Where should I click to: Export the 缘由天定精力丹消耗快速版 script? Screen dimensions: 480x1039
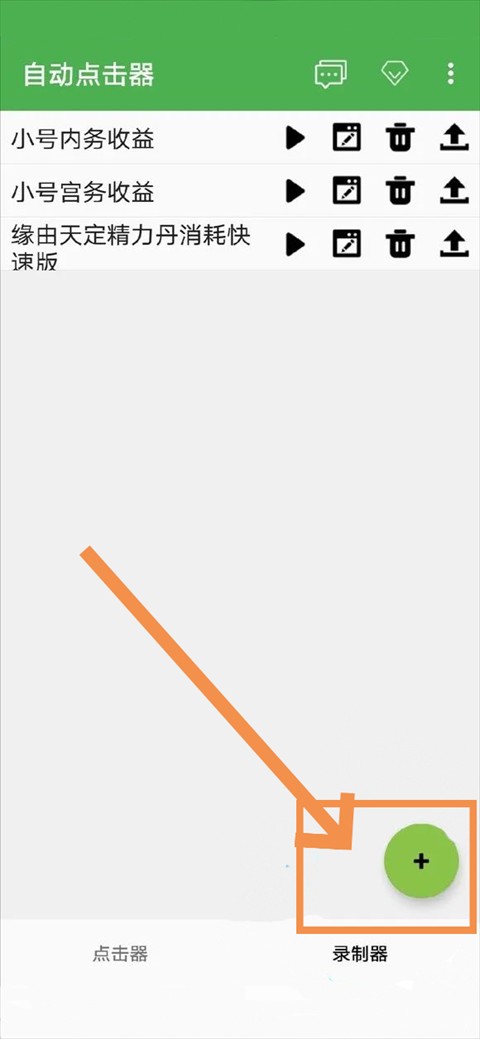(x=454, y=244)
